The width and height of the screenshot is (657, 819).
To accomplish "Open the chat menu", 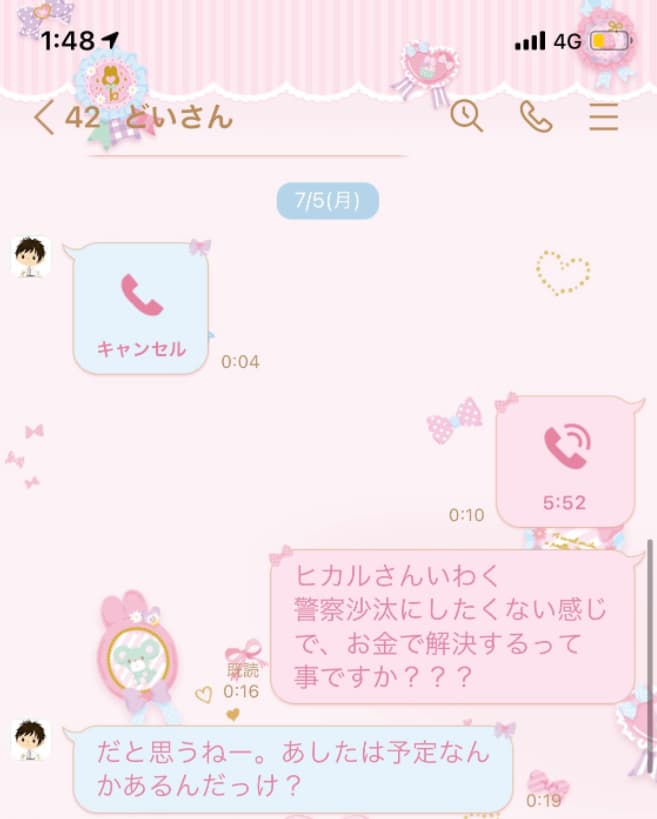I will point(603,117).
